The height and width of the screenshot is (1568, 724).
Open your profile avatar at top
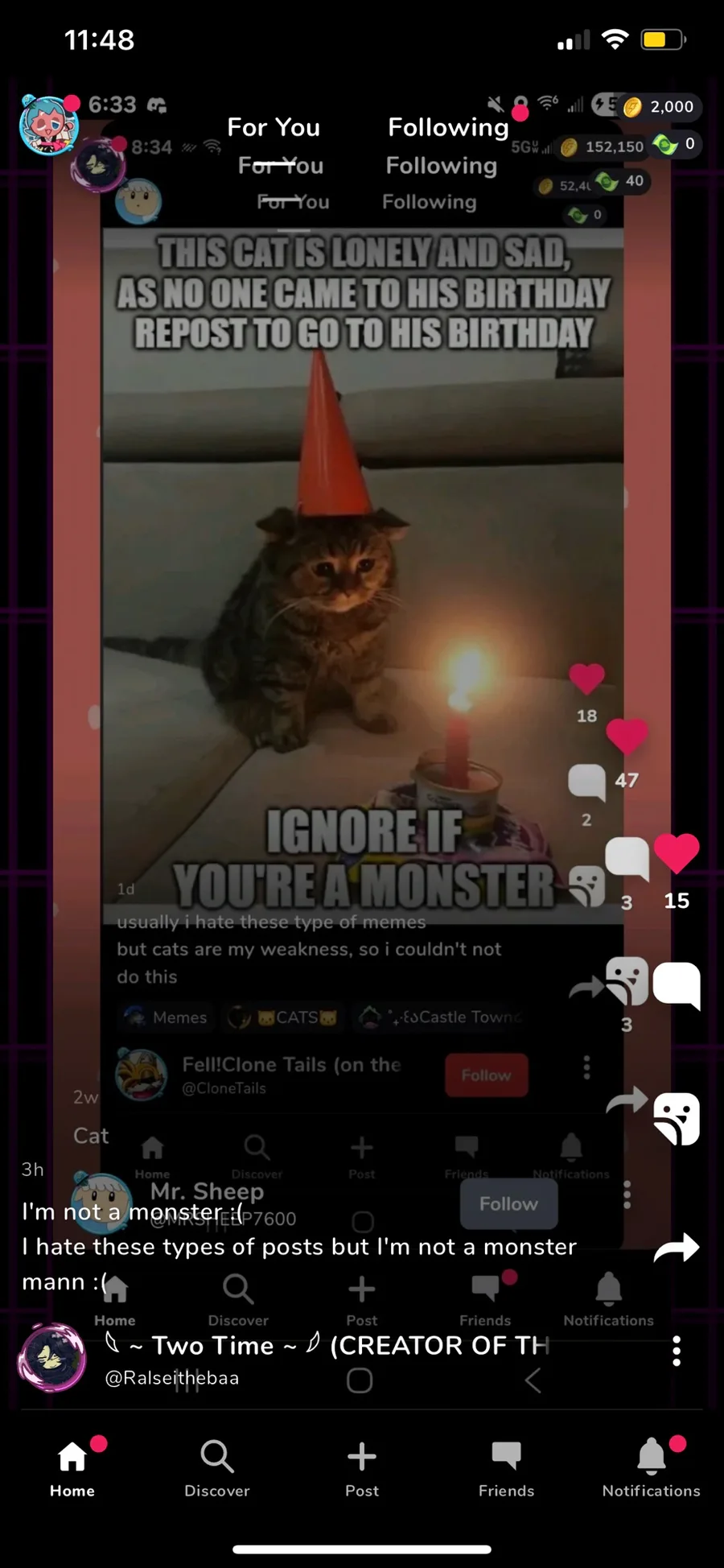click(49, 125)
